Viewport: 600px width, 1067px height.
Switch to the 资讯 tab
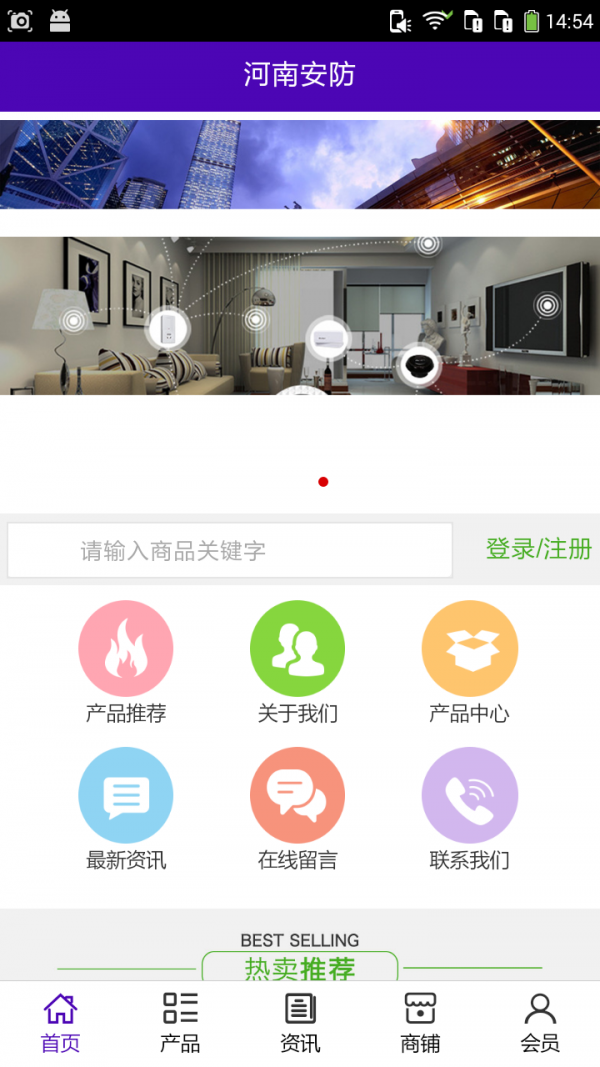(x=300, y=1022)
